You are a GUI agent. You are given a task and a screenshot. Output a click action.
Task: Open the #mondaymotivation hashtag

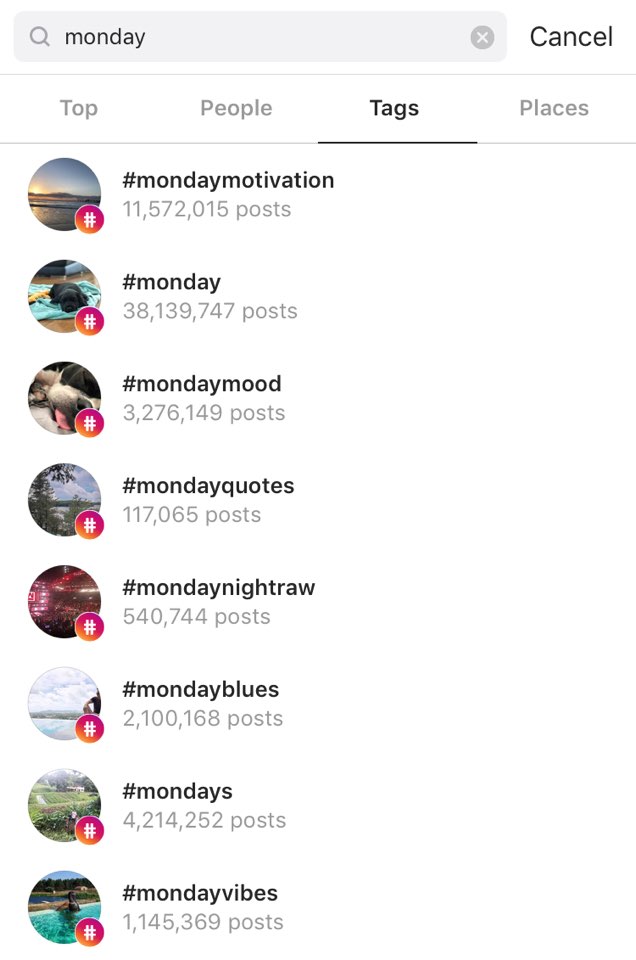click(x=228, y=194)
